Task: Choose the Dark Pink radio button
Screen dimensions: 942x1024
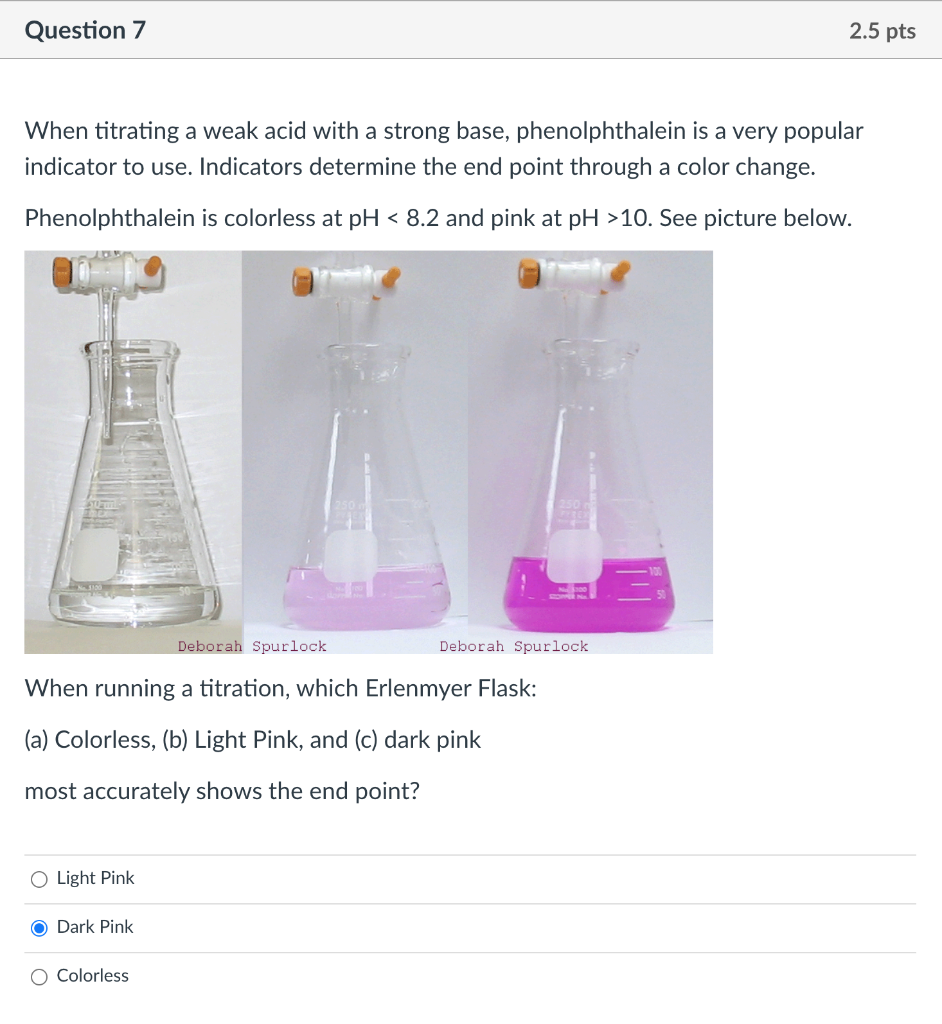Action: (x=40, y=928)
